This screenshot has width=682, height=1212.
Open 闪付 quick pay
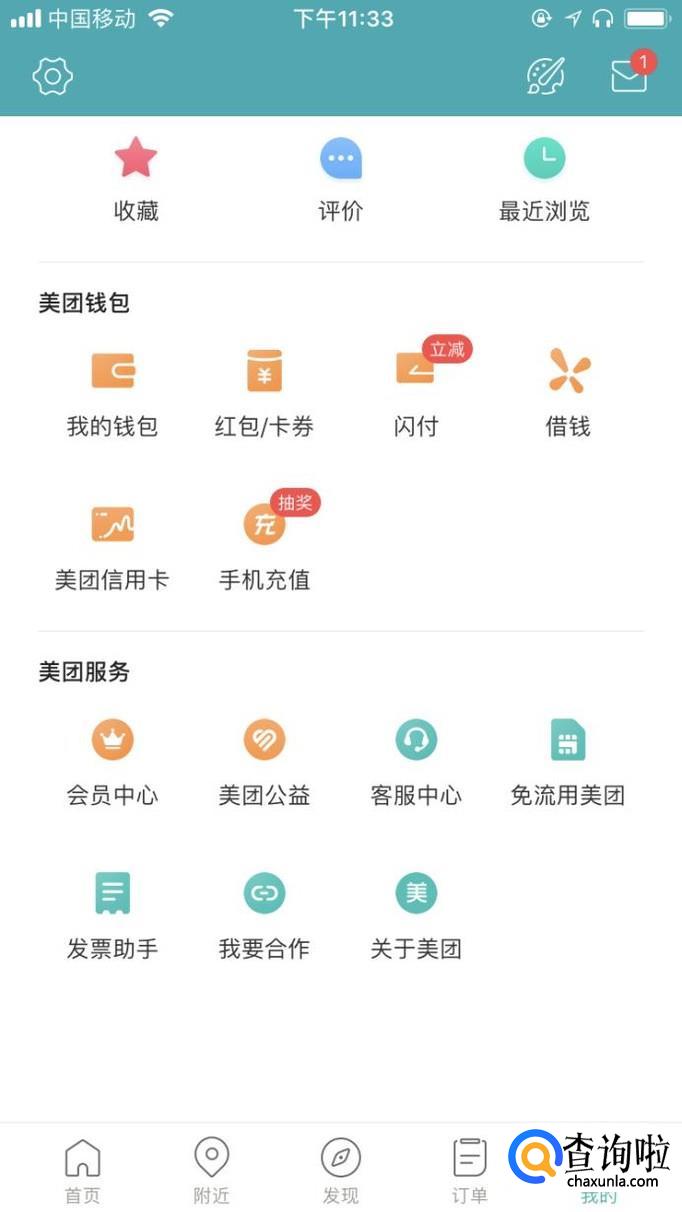pyautogui.click(x=416, y=392)
